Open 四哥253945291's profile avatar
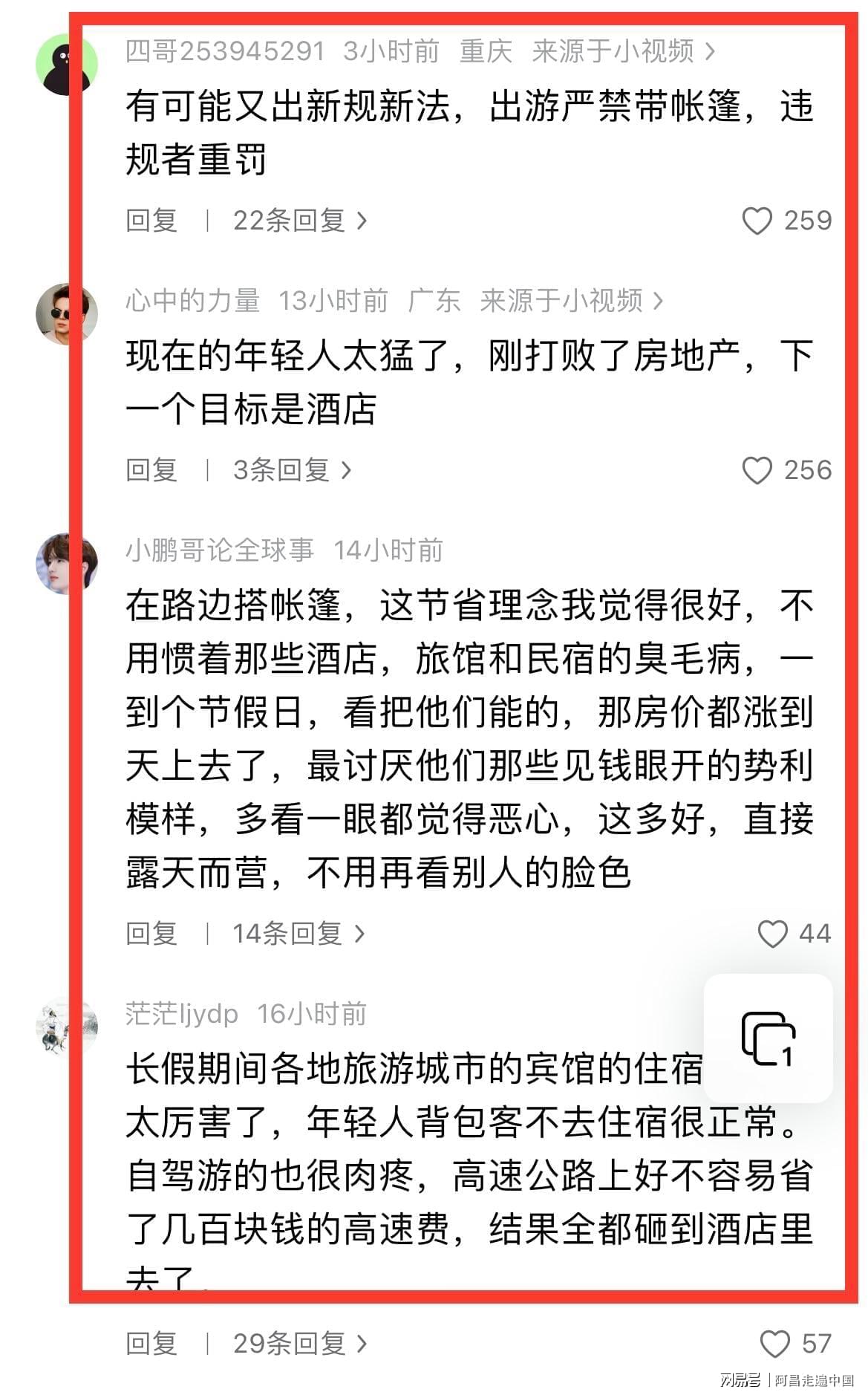 [x=66, y=64]
